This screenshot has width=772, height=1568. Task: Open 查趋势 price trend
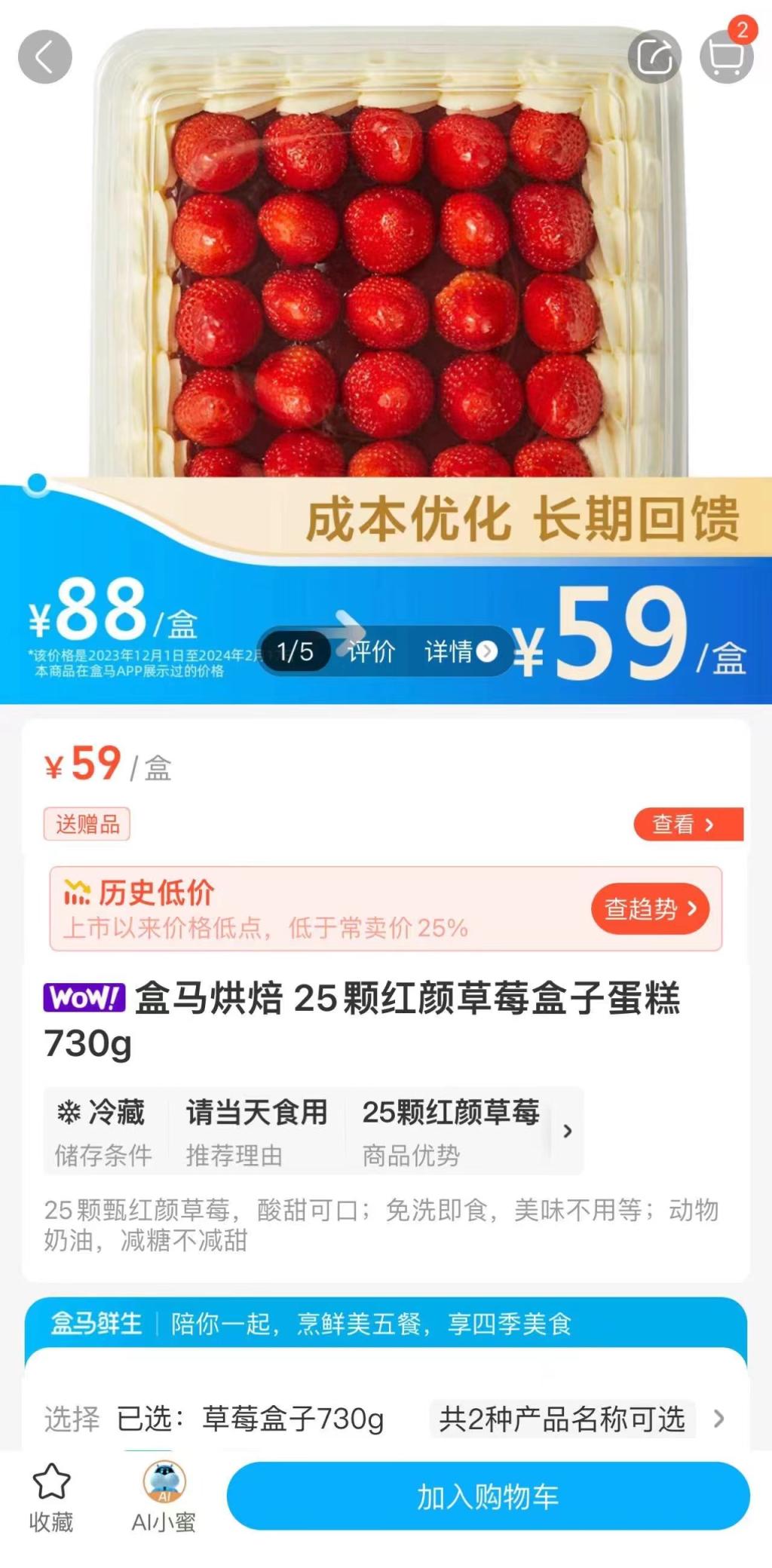coord(651,908)
